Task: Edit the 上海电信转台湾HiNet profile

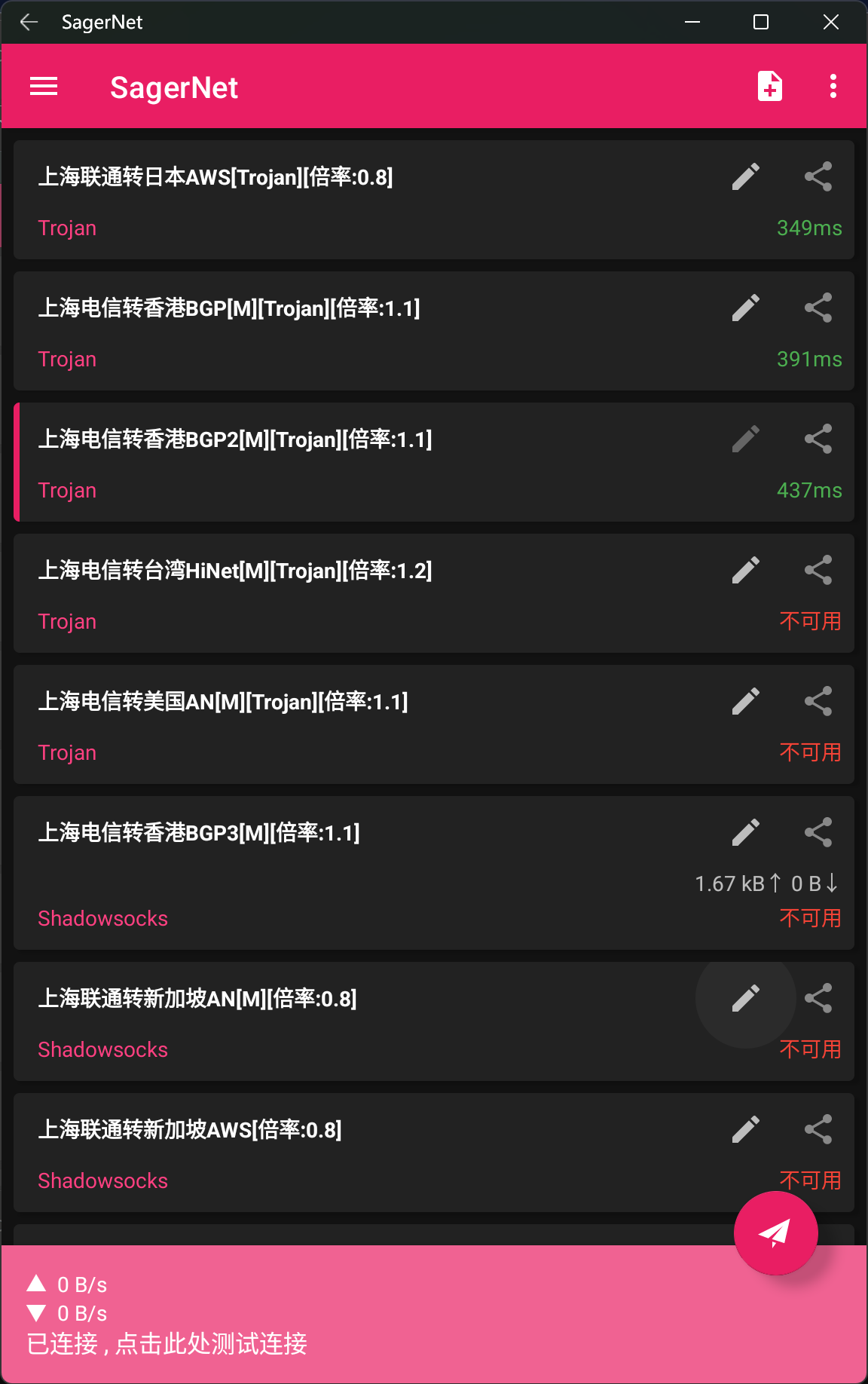Action: pyautogui.click(x=745, y=571)
